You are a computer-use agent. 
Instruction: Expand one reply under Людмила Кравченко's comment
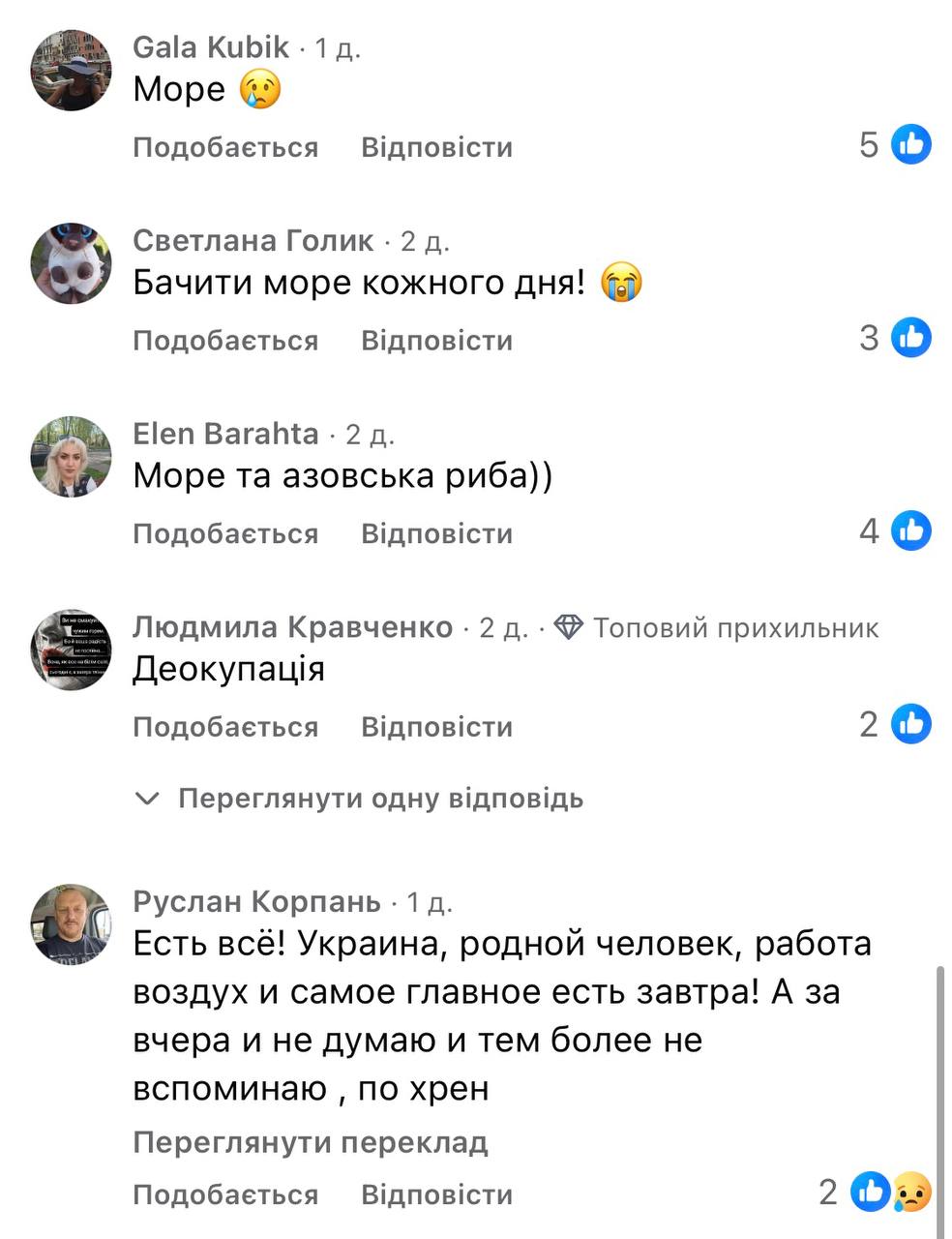pyautogui.click(x=379, y=799)
